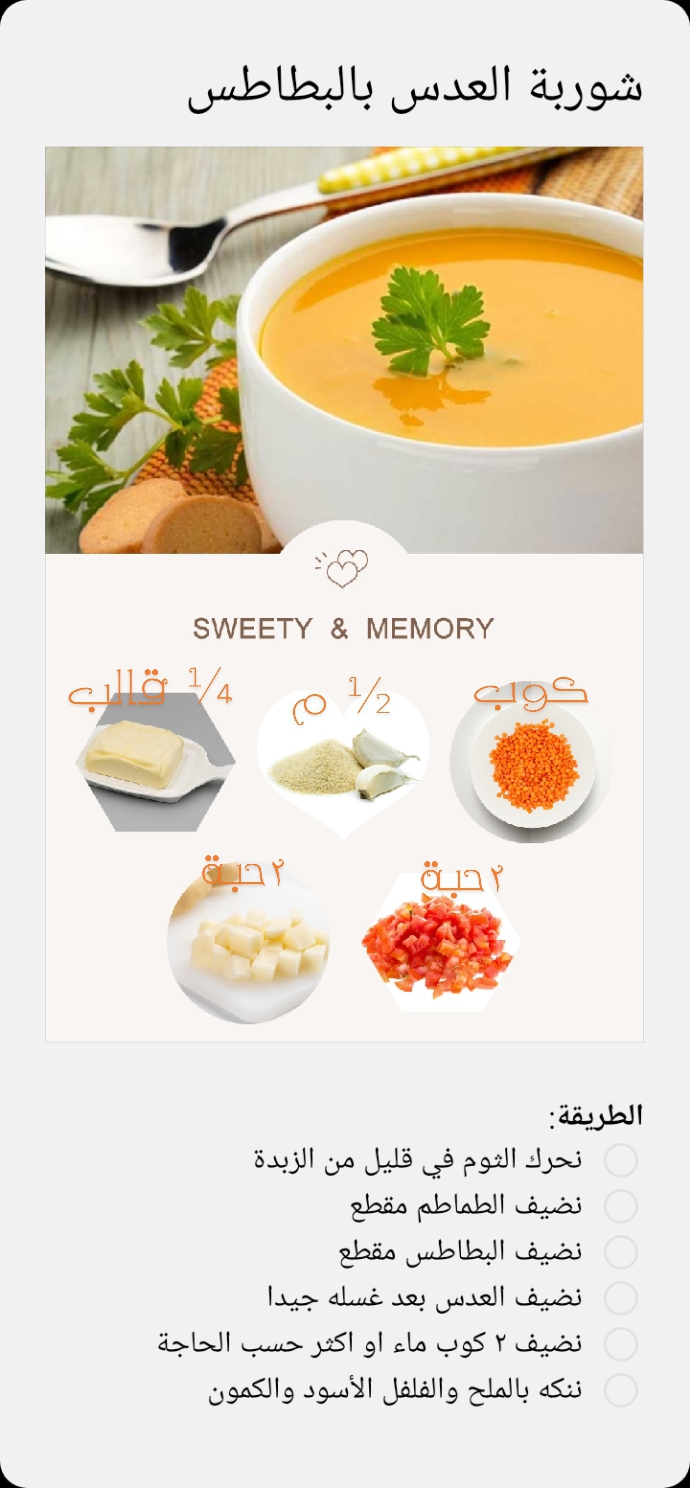Open the lentil soup recipe image
690x1488 pixels.
point(344,594)
